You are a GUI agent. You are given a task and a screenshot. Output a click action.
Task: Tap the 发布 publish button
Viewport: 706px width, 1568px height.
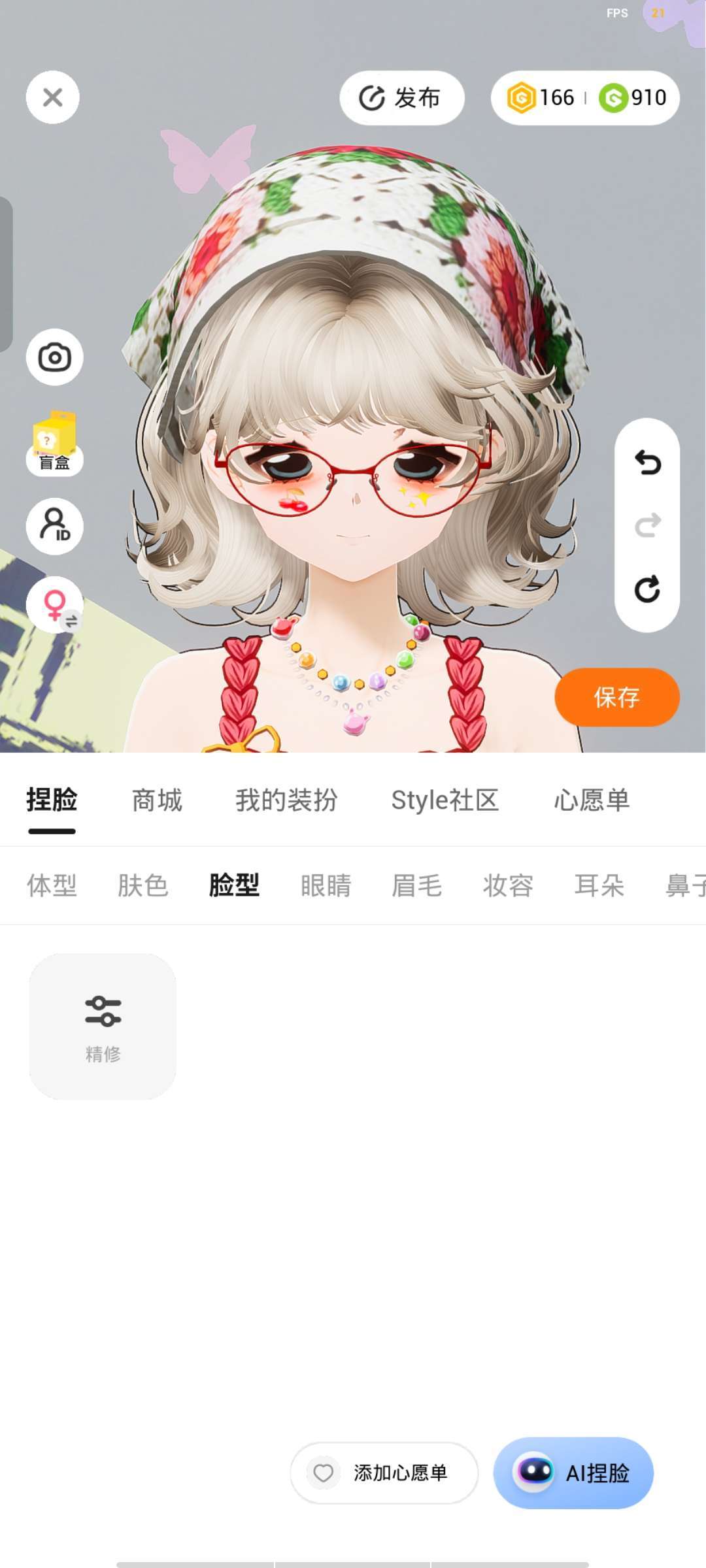(x=401, y=98)
